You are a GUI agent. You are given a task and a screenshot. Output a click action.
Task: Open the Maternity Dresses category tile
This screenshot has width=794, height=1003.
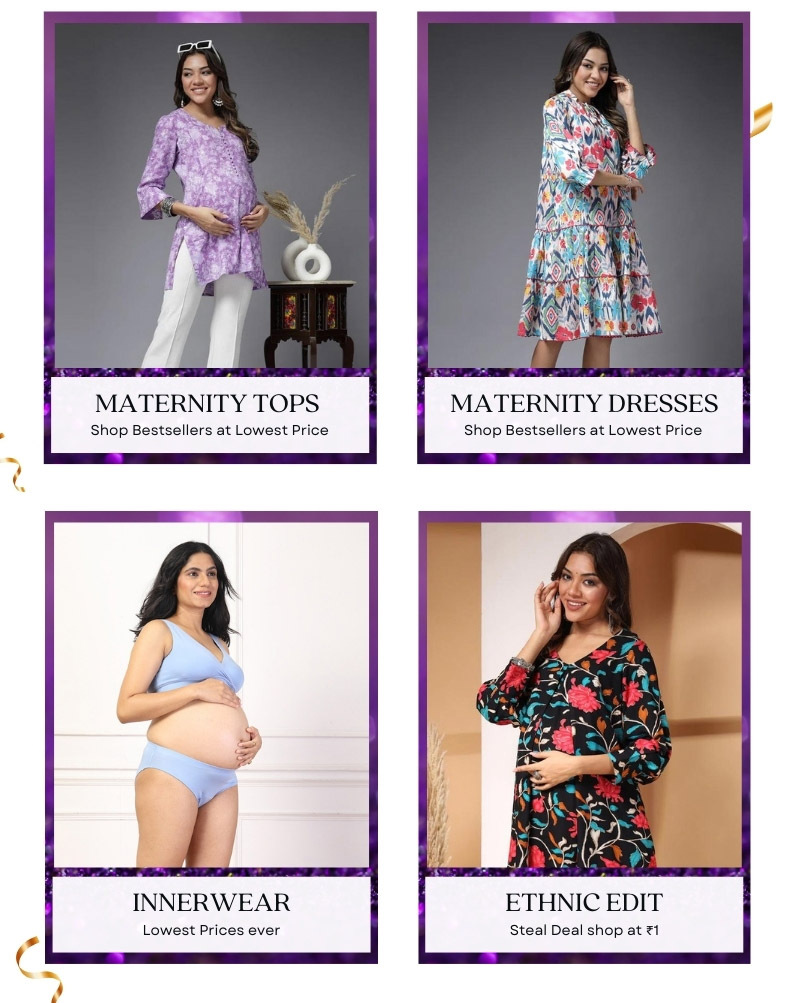pyautogui.click(x=584, y=238)
